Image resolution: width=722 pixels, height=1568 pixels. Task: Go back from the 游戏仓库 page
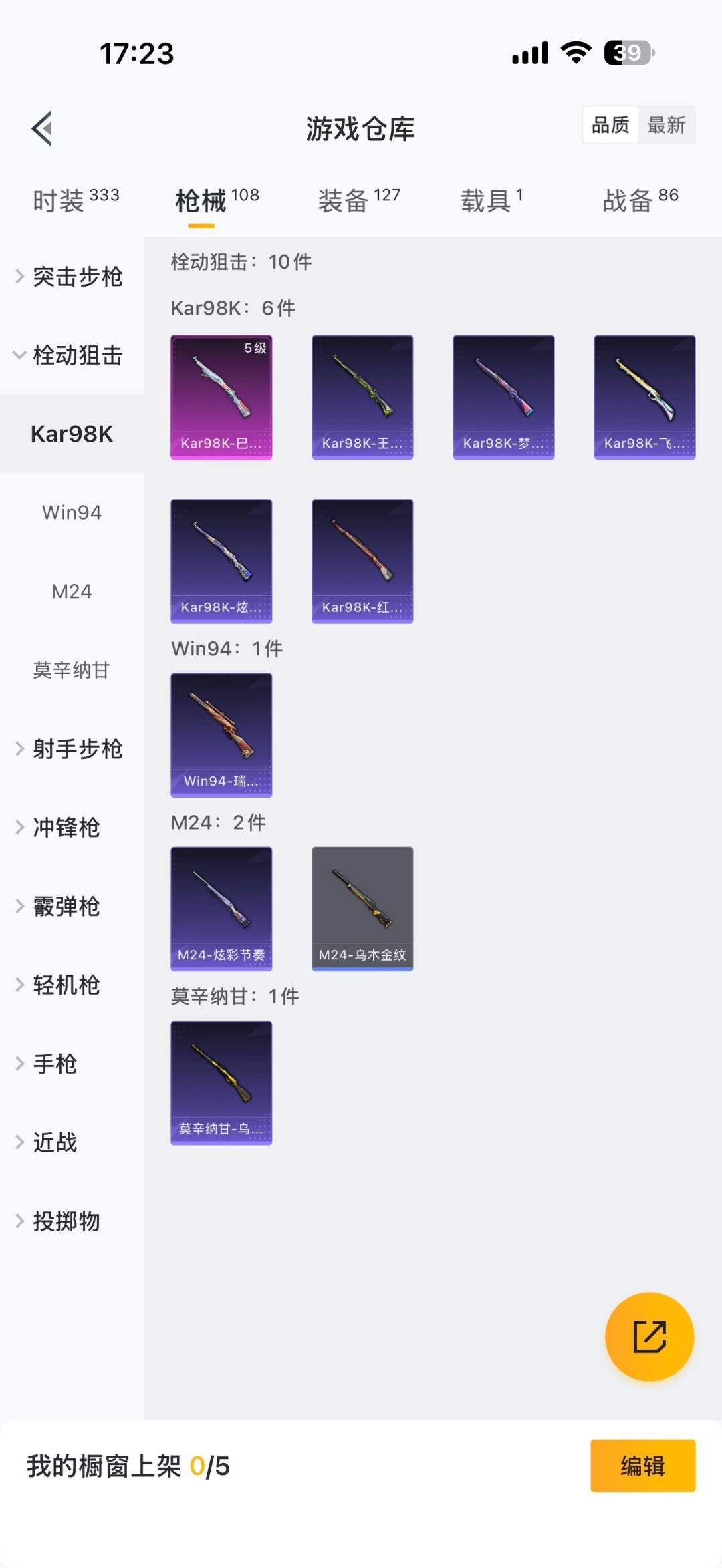point(42,128)
